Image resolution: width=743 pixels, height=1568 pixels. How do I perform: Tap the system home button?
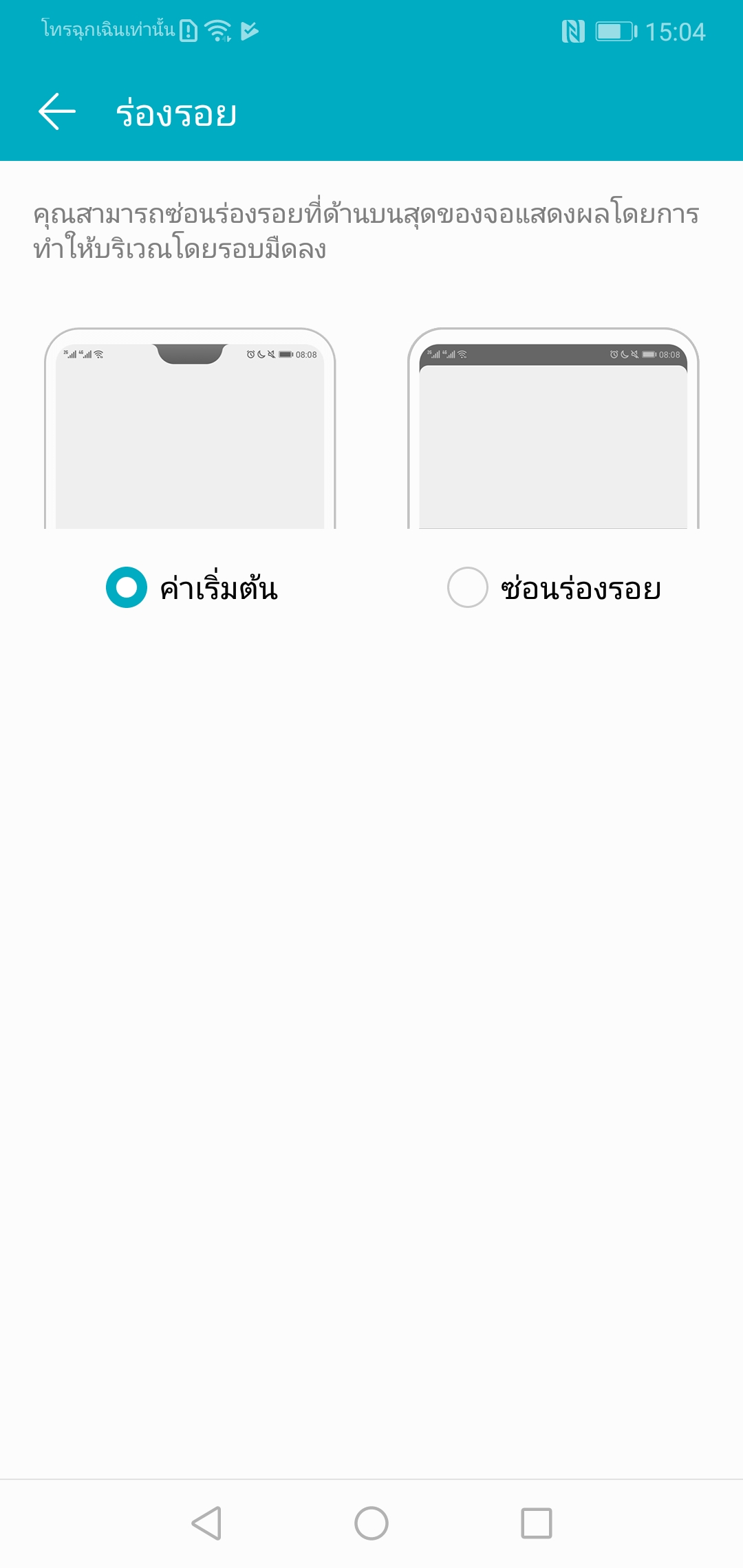pyautogui.click(x=371, y=1523)
